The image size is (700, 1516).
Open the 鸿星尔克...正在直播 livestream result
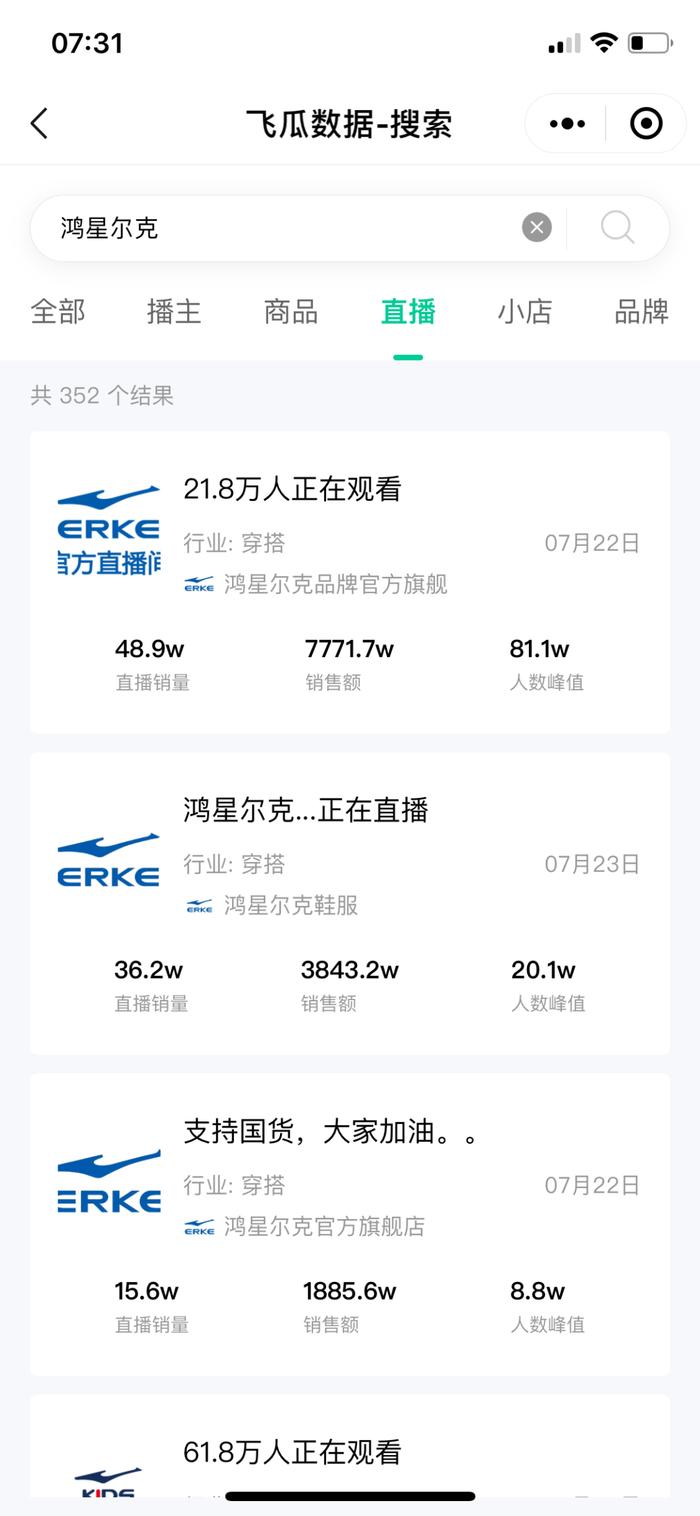tap(350, 903)
